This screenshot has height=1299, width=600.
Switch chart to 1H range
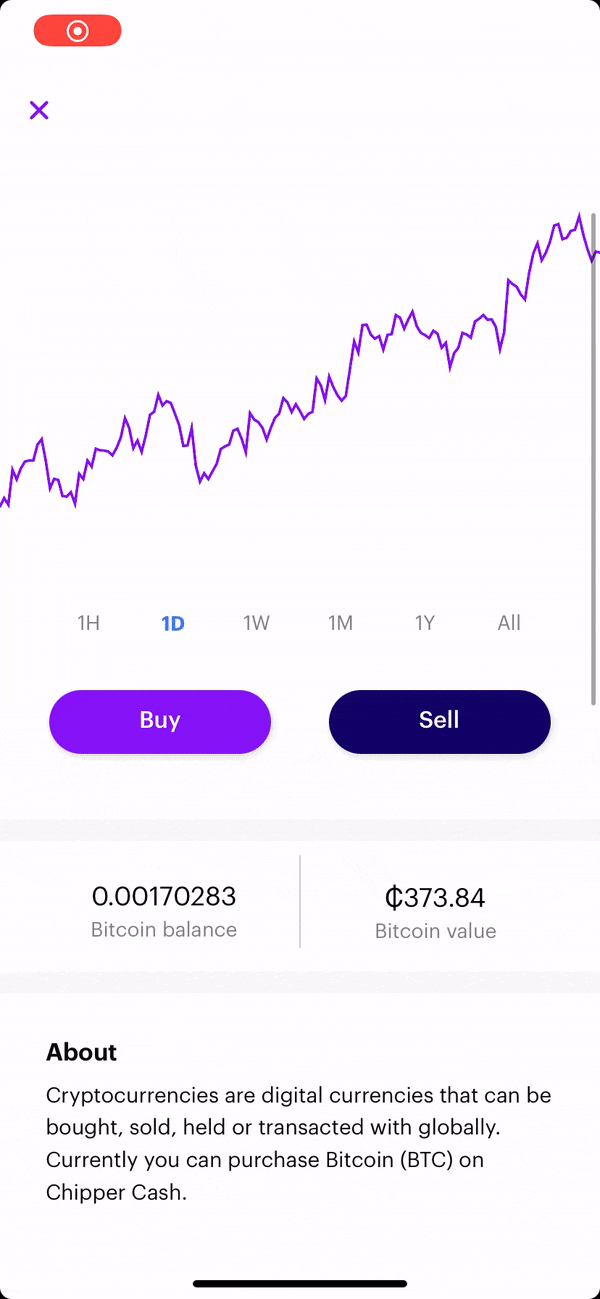click(88, 623)
